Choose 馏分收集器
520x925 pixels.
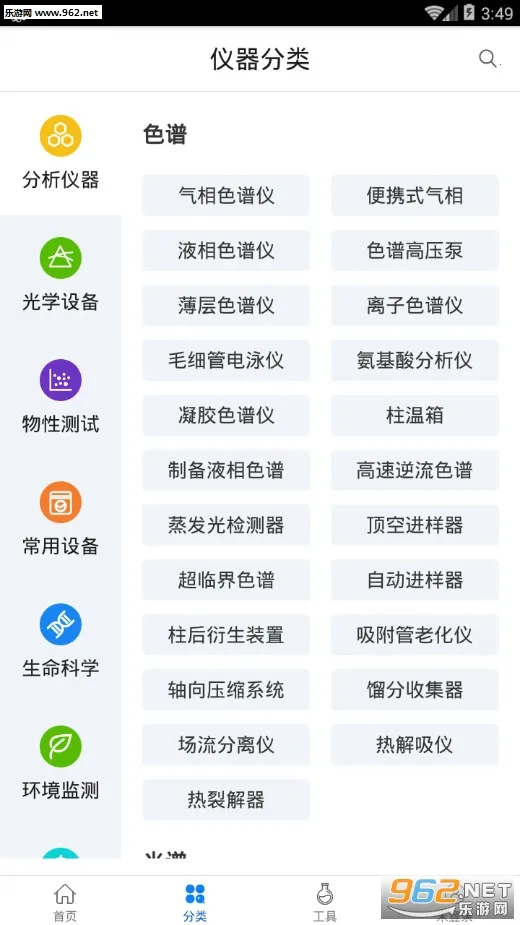[415, 689]
